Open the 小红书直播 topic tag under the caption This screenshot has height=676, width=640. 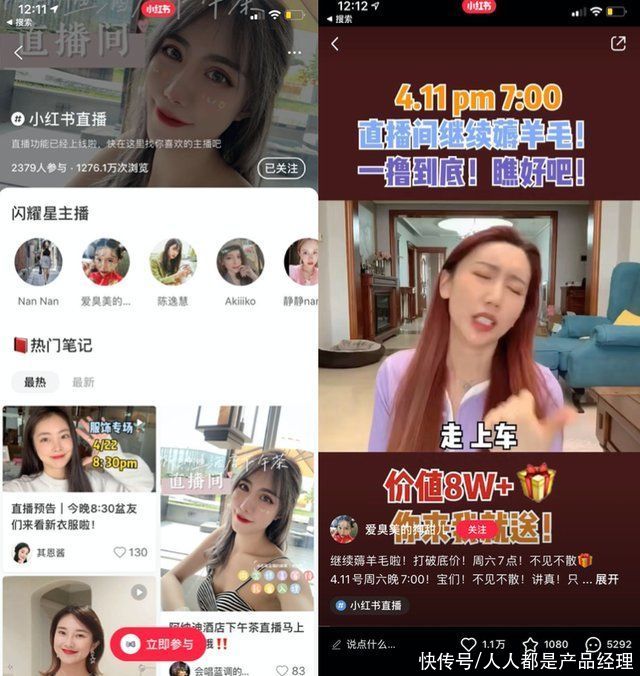point(368,605)
